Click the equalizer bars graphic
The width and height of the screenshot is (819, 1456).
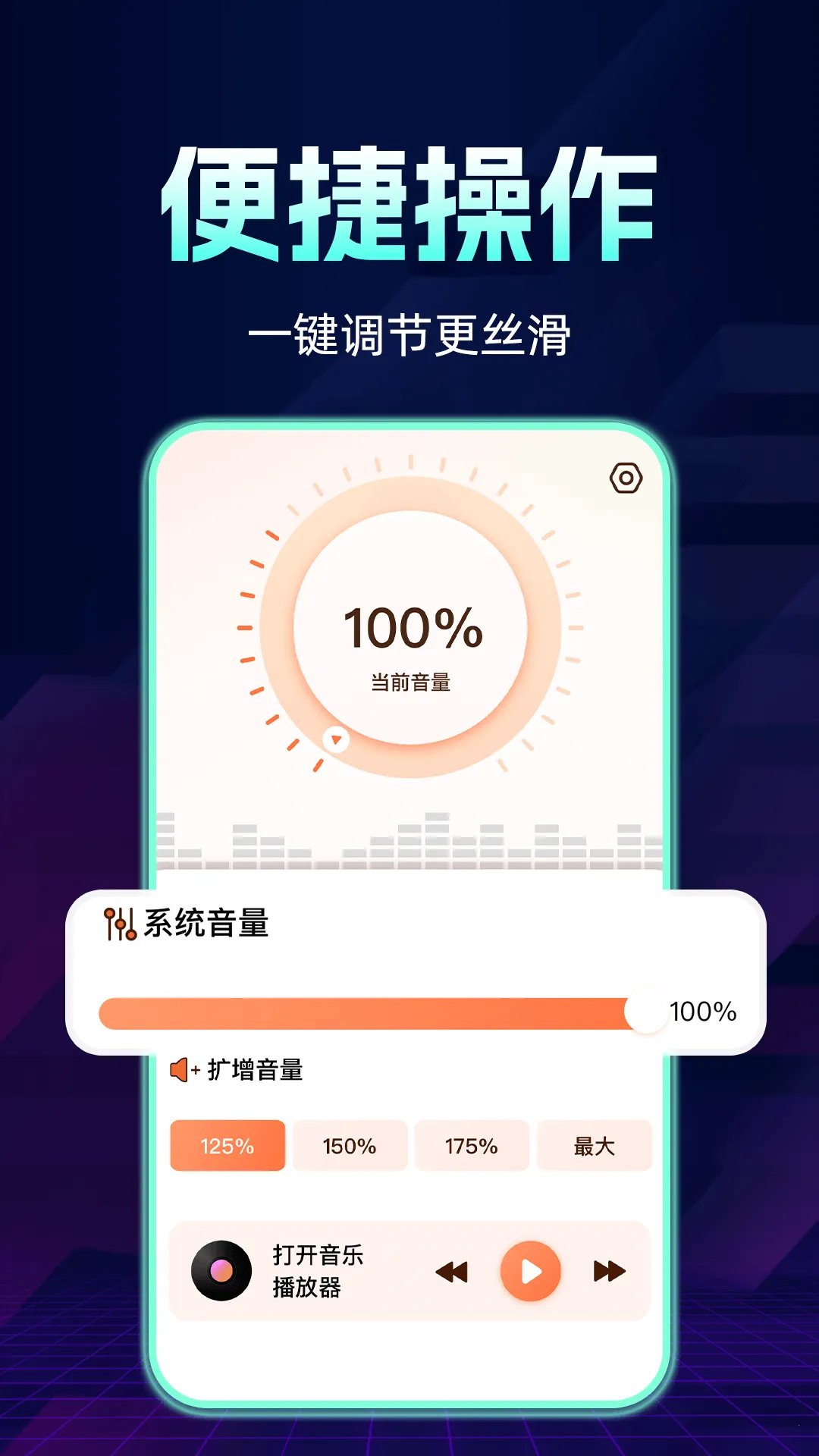point(409,842)
